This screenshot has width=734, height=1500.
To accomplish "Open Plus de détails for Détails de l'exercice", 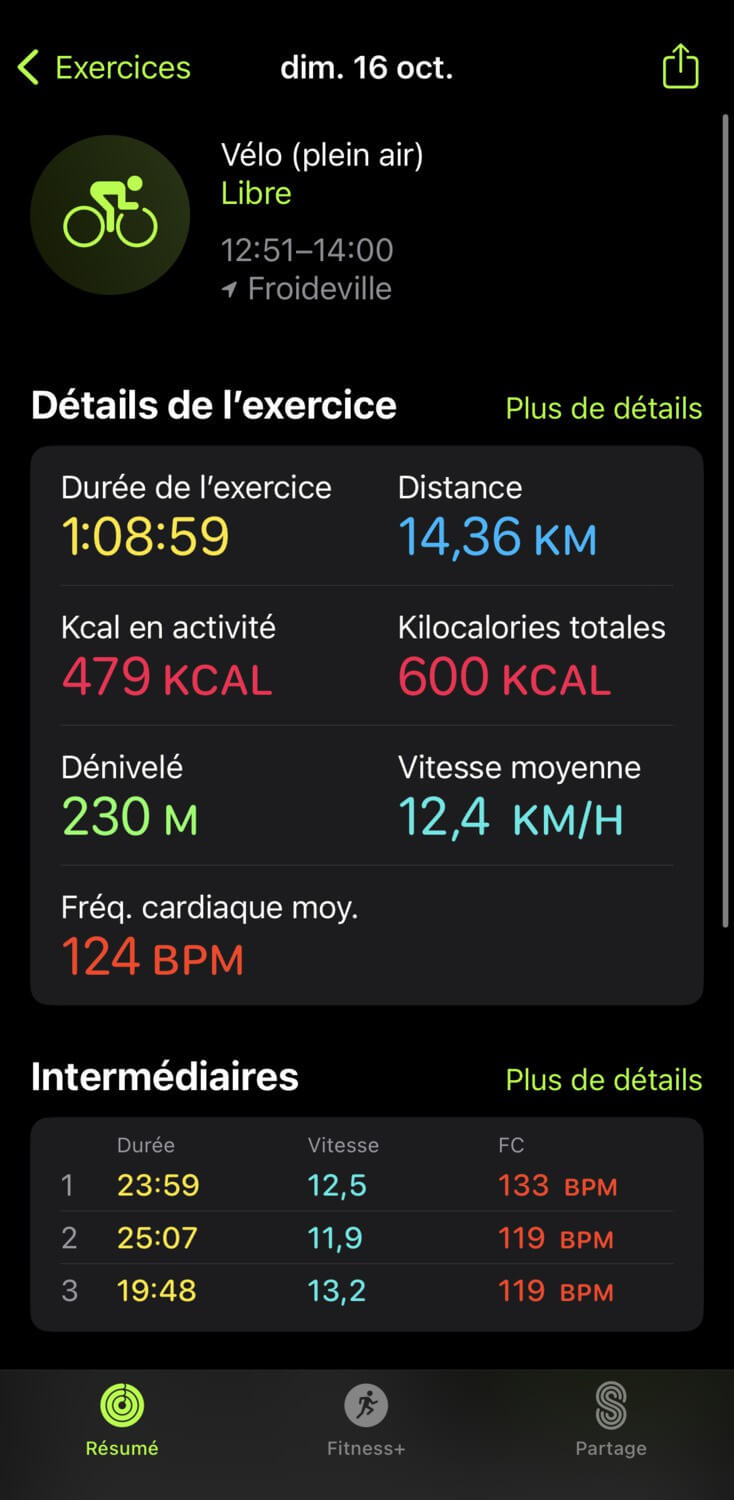I will 603,408.
